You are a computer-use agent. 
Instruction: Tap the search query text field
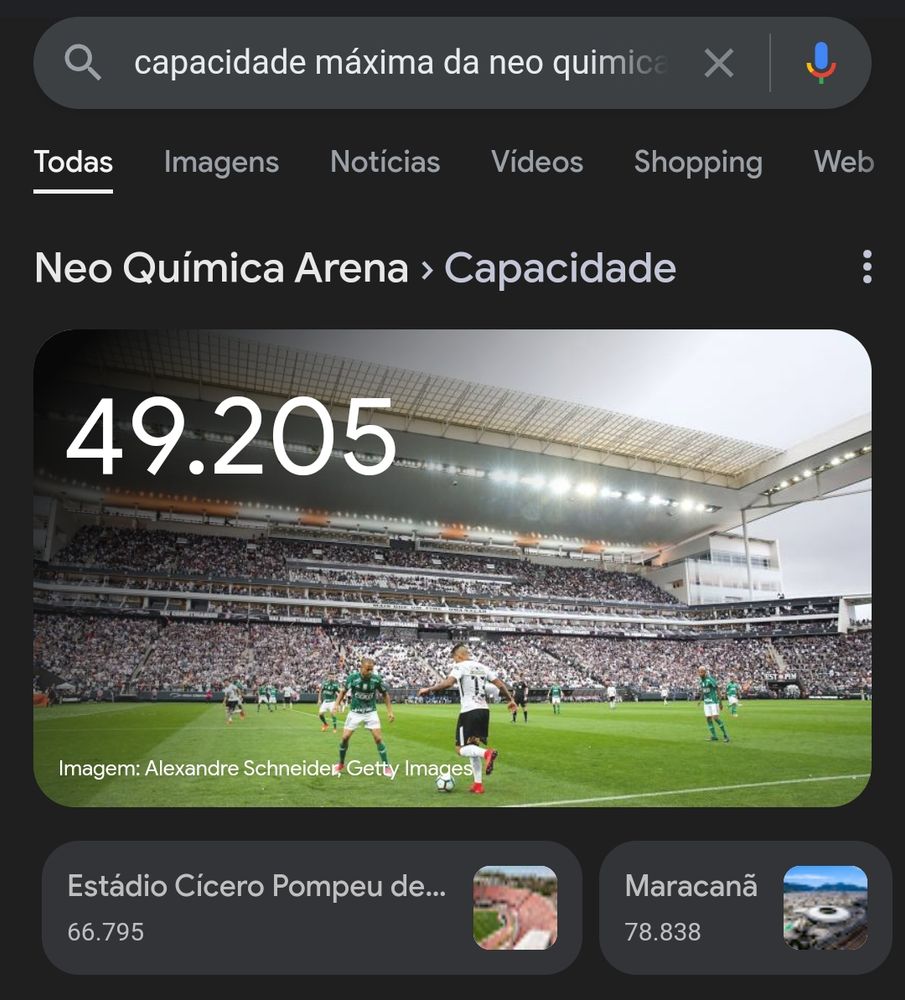click(400, 63)
